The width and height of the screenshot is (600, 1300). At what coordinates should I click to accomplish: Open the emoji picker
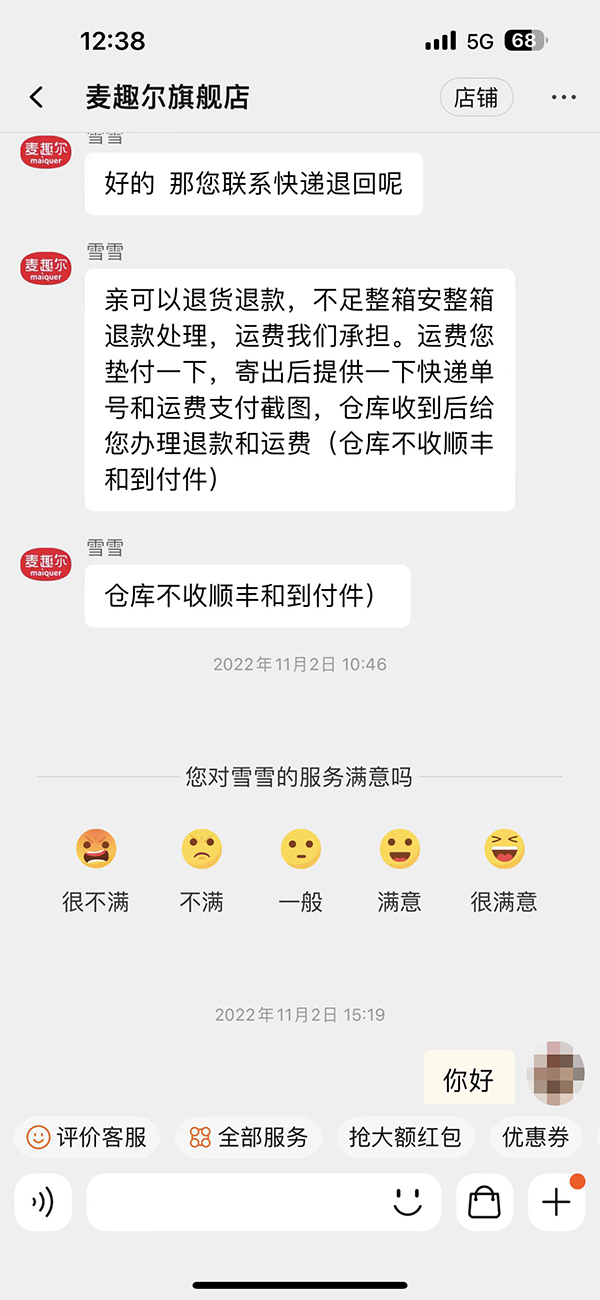408,1202
